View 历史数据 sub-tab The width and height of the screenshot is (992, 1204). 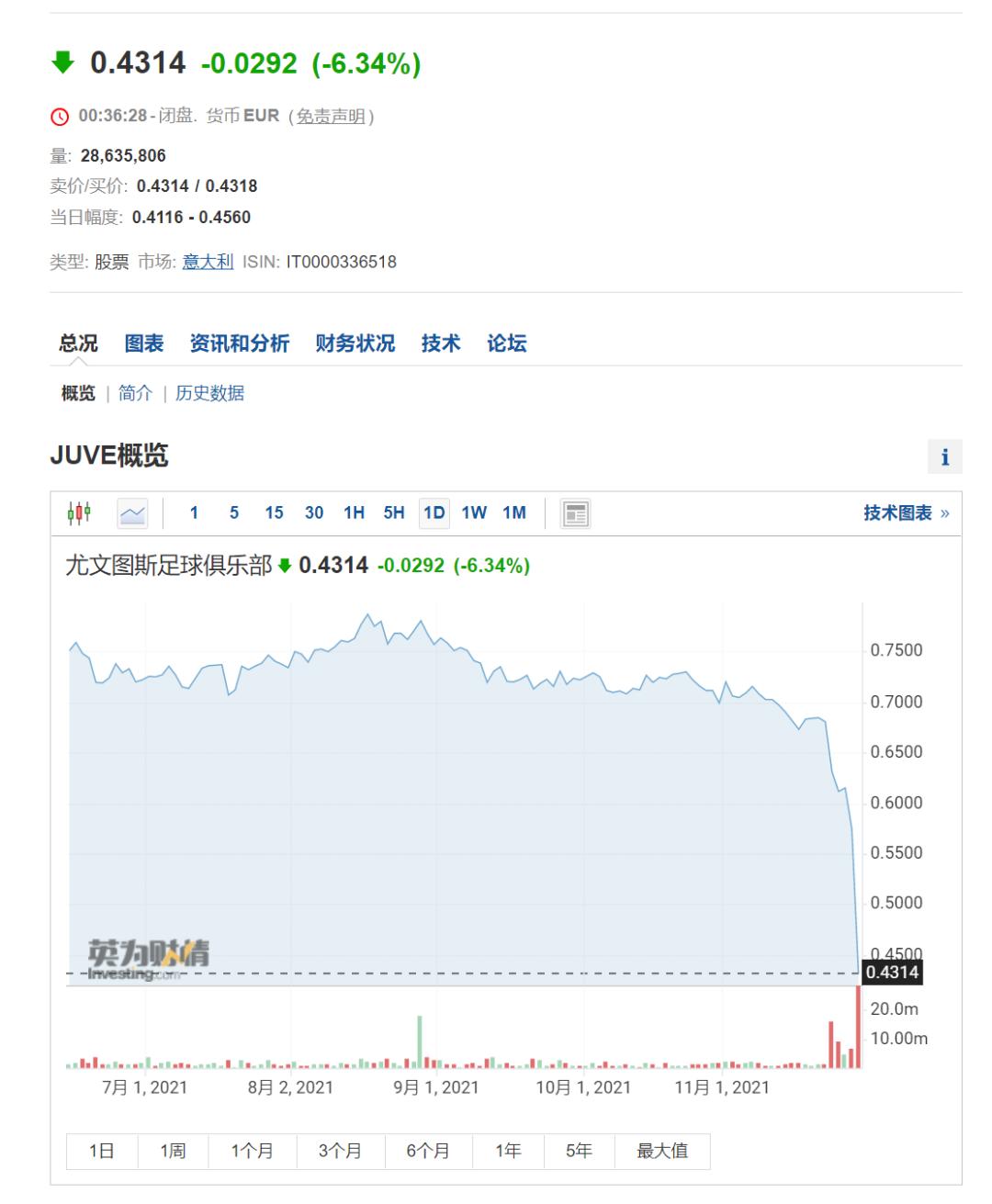(x=209, y=393)
